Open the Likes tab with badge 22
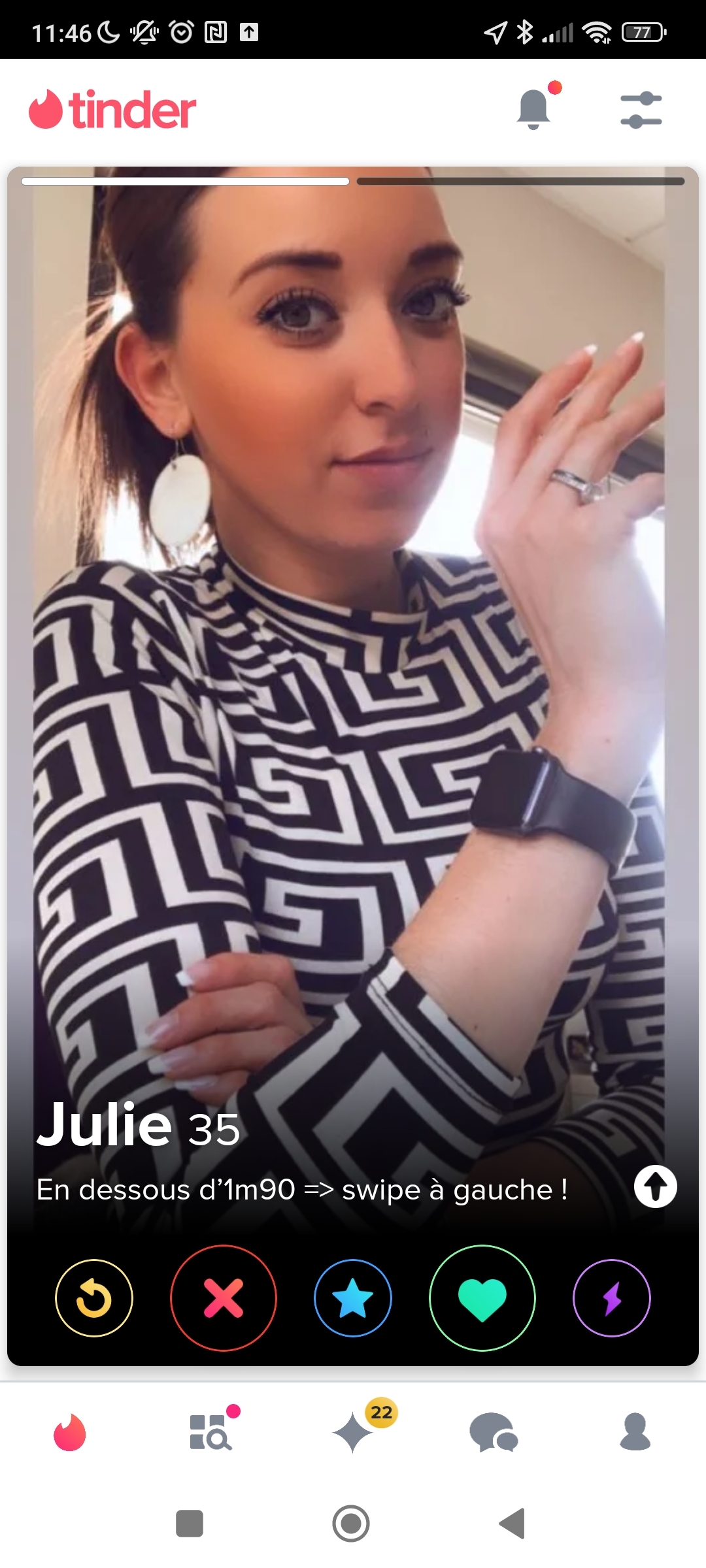706x1568 pixels. (x=354, y=1432)
